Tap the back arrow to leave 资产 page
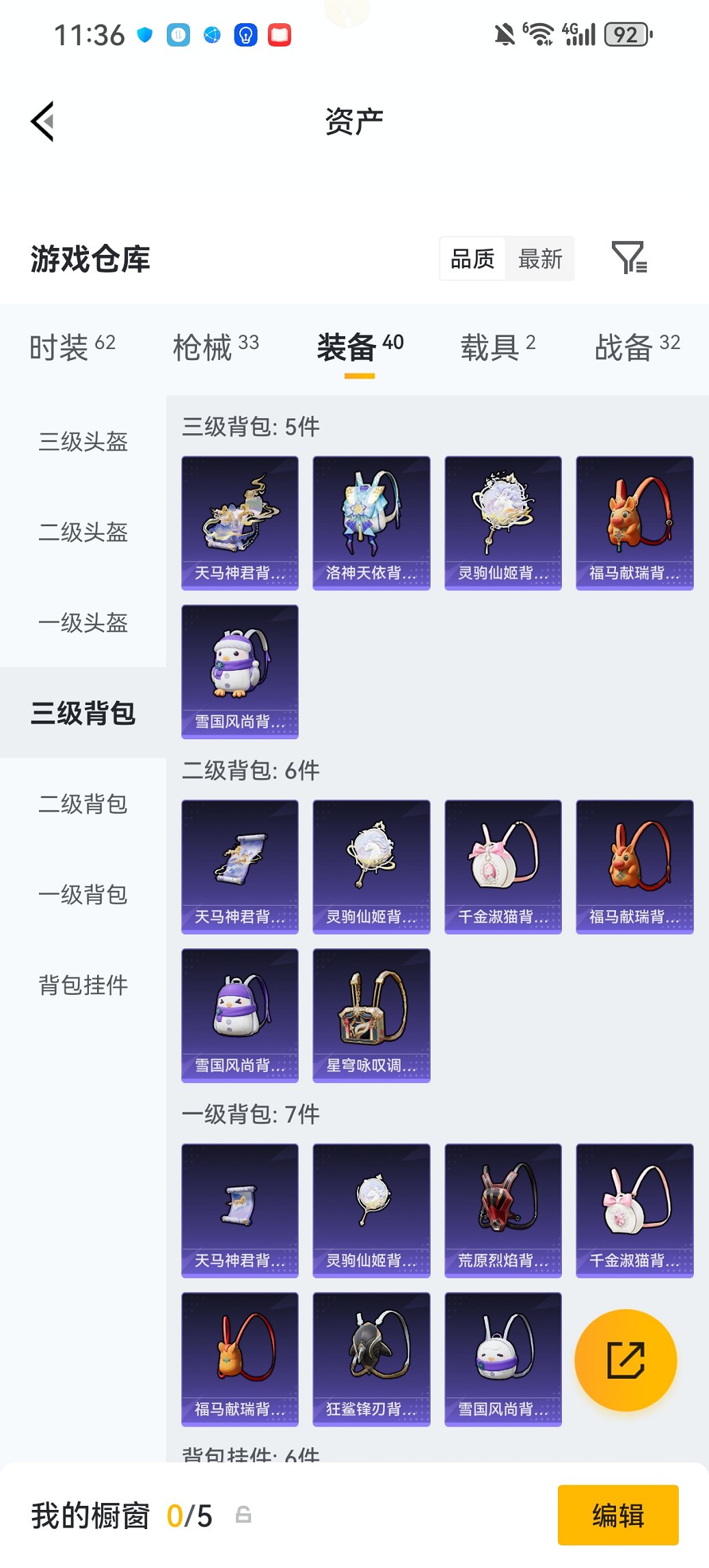The width and height of the screenshot is (709, 1568). (42, 121)
